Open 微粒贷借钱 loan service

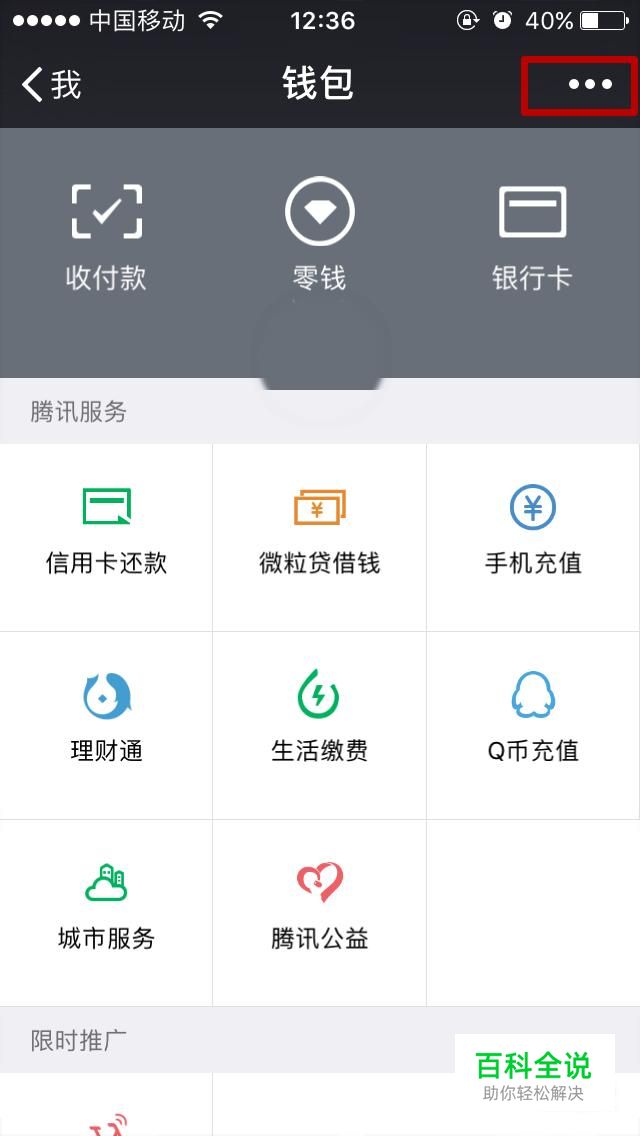tap(320, 537)
